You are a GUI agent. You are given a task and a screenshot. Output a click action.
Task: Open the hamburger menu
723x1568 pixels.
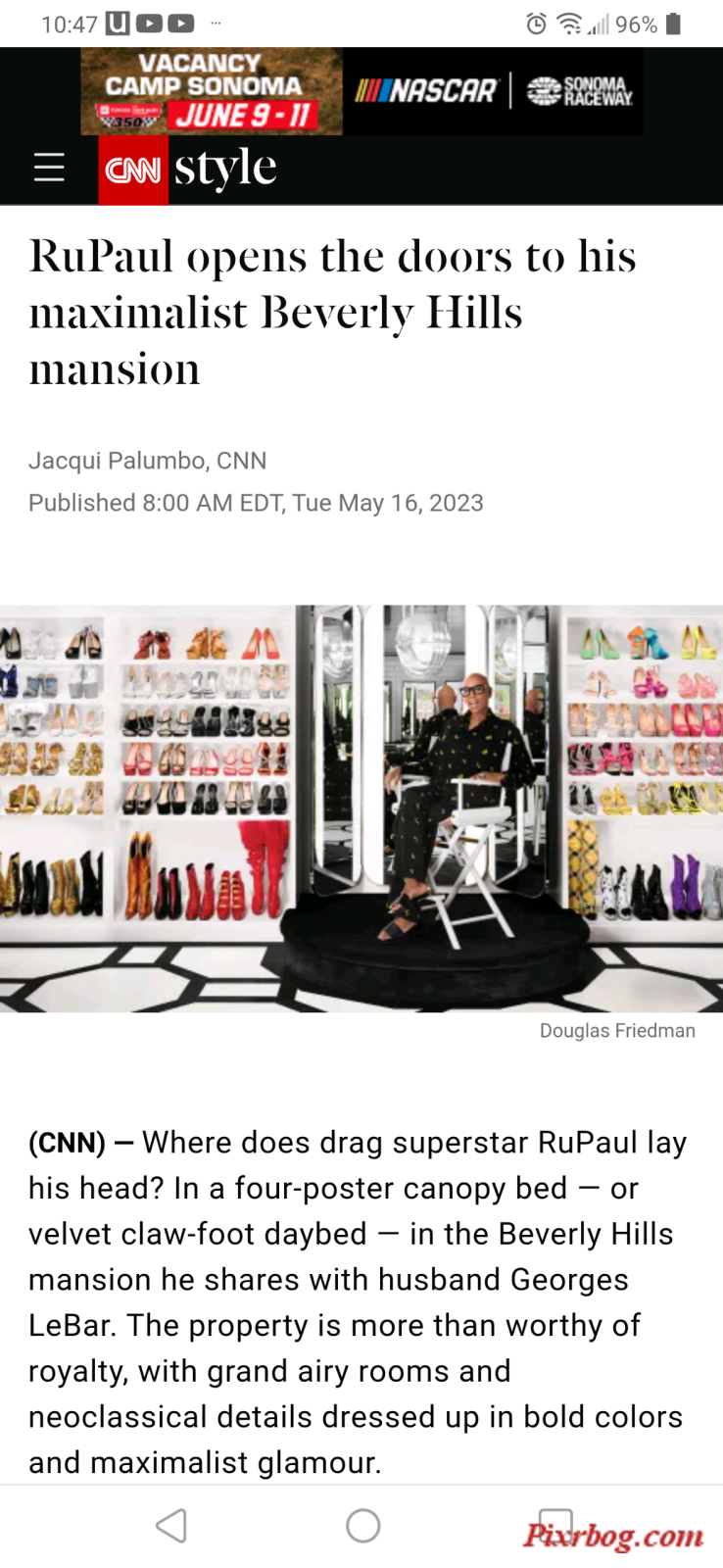[49, 168]
